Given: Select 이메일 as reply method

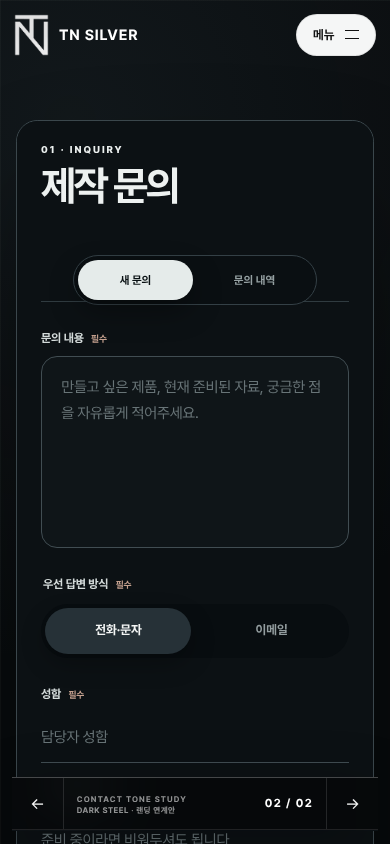Looking at the screenshot, I should (x=272, y=631).
